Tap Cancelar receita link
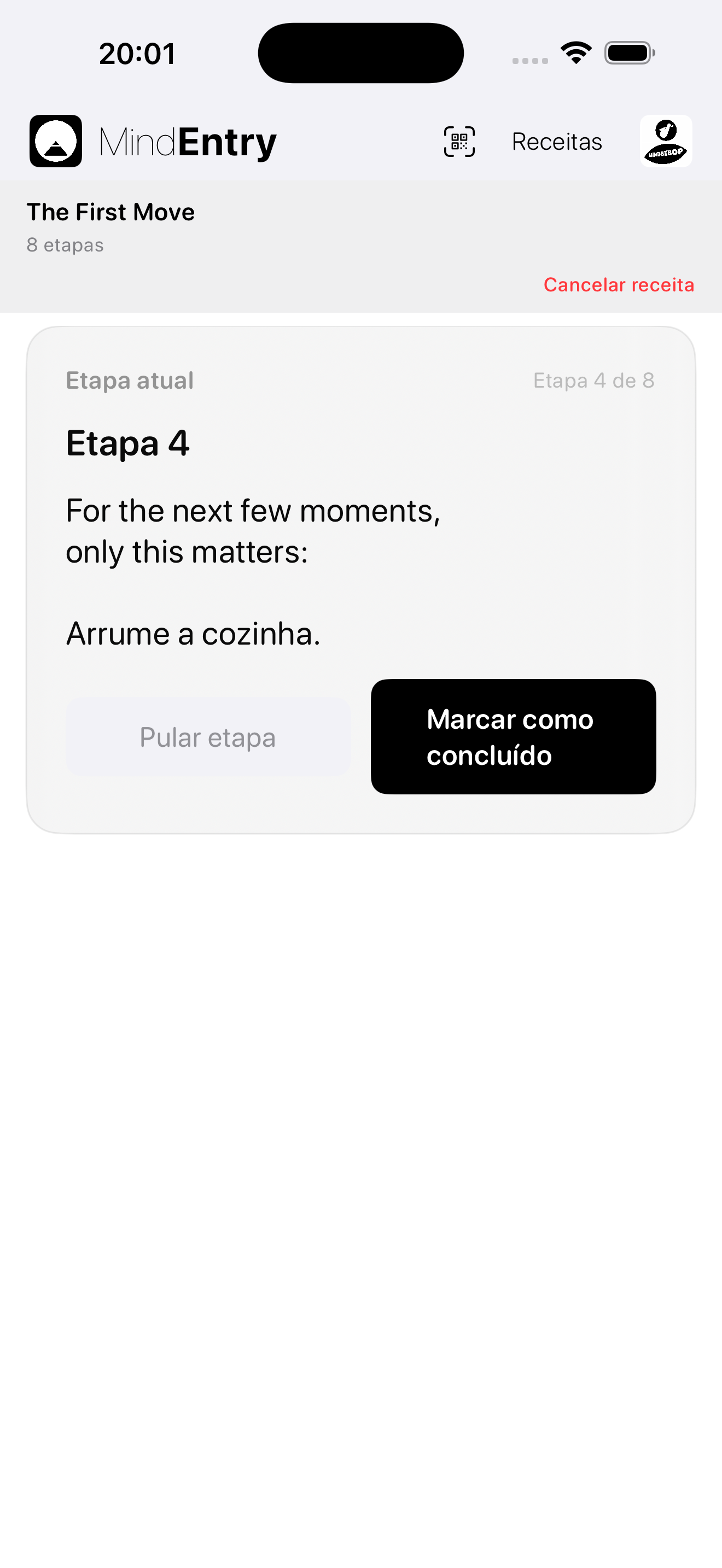This screenshot has height=1568, width=722. pyautogui.click(x=619, y=285)
